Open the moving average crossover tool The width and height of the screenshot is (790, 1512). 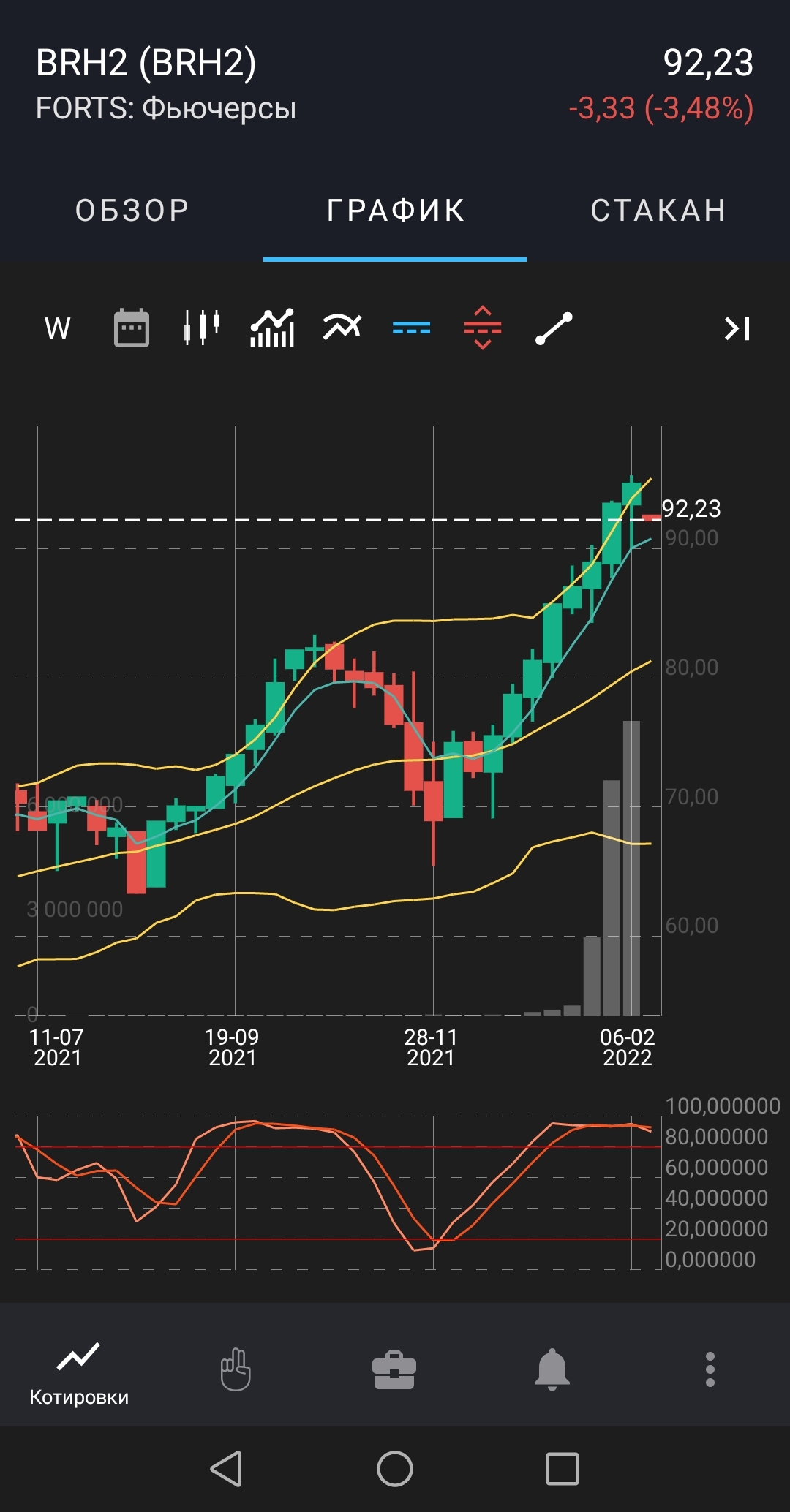342,328
